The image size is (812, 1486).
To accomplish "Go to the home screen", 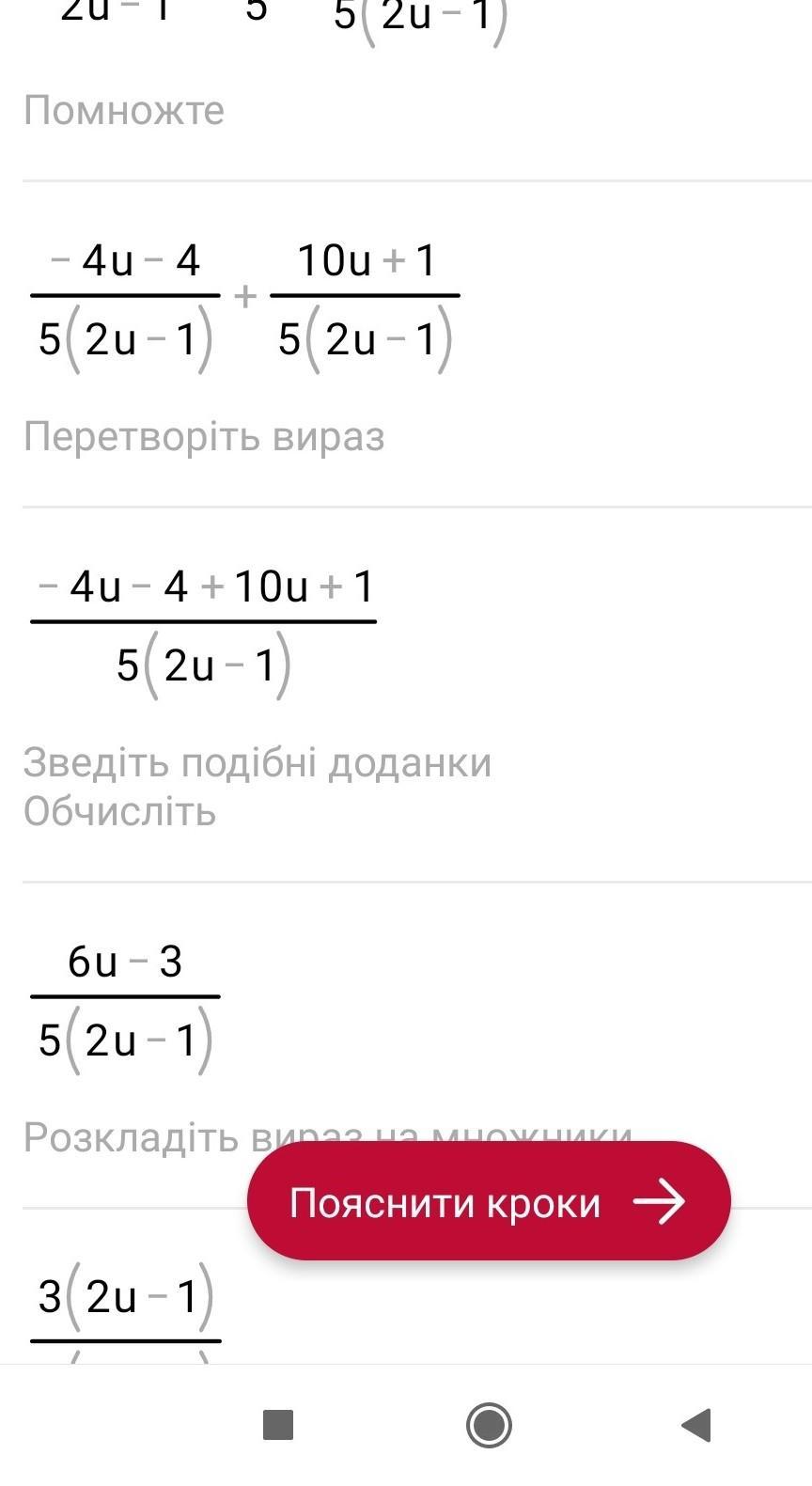I will [489, 1425].
